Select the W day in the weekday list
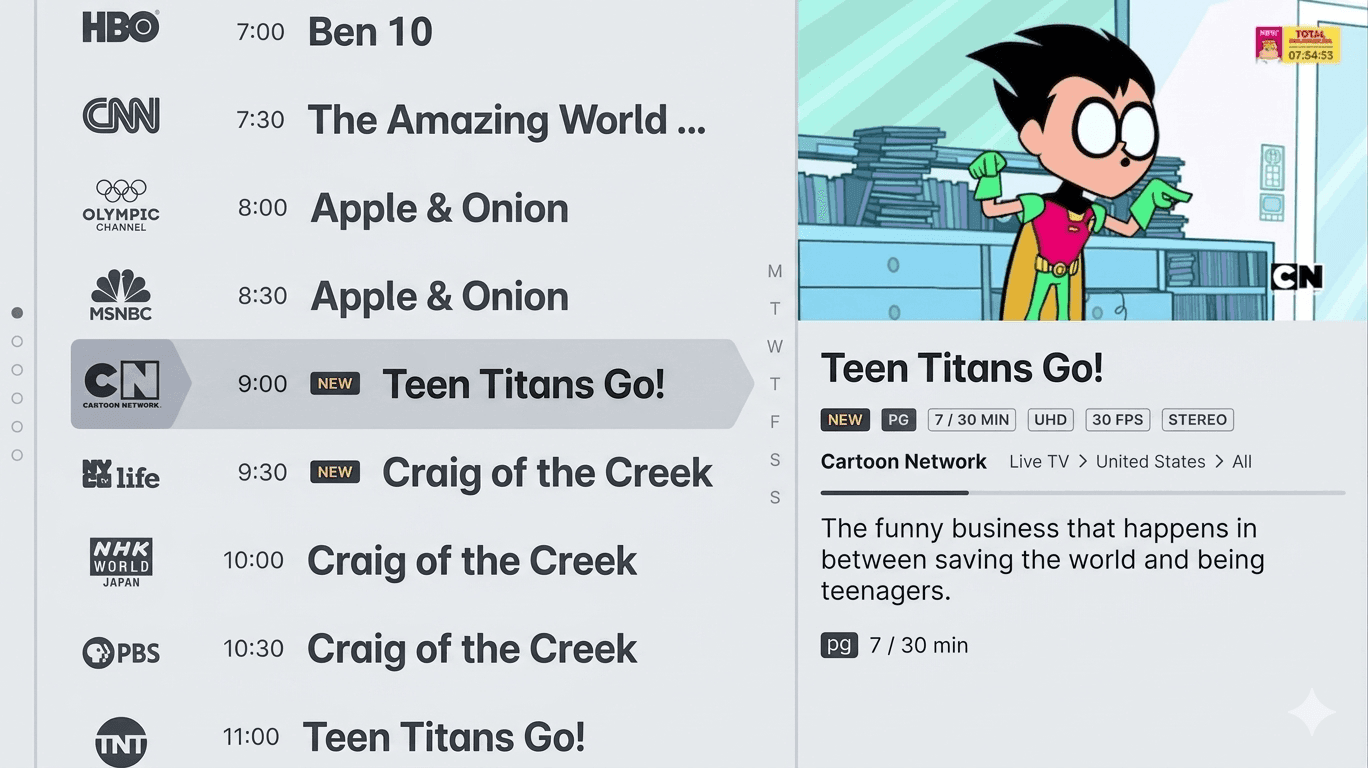1368x768 pixels. [775, 347]
